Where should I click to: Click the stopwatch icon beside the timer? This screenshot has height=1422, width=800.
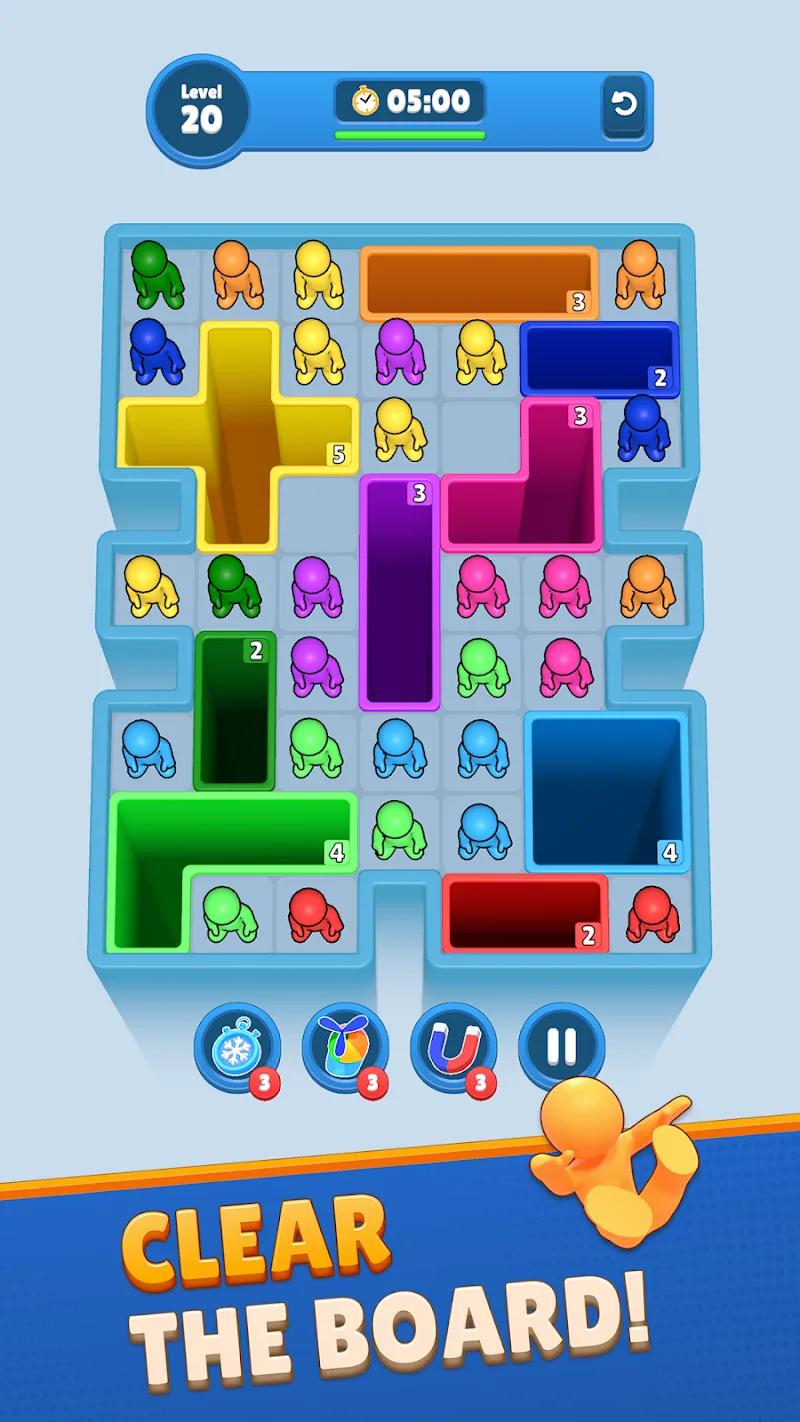[x=365, y=100]
